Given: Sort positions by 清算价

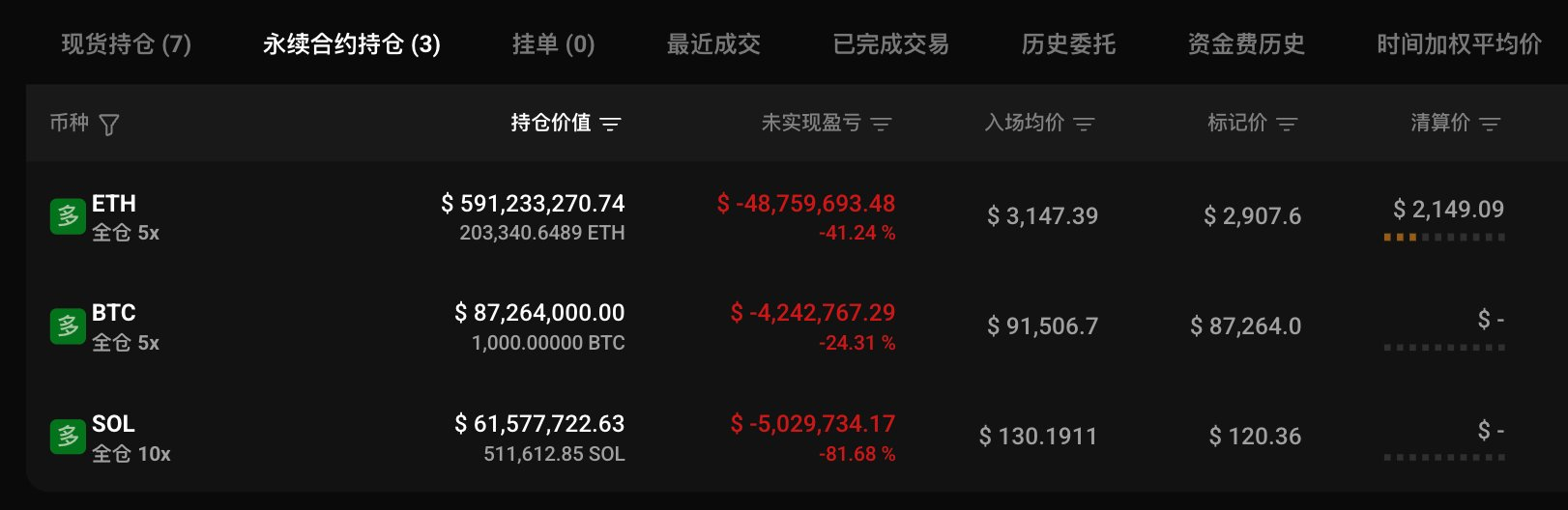Looking at the screenshot, I should (1490, 125).
